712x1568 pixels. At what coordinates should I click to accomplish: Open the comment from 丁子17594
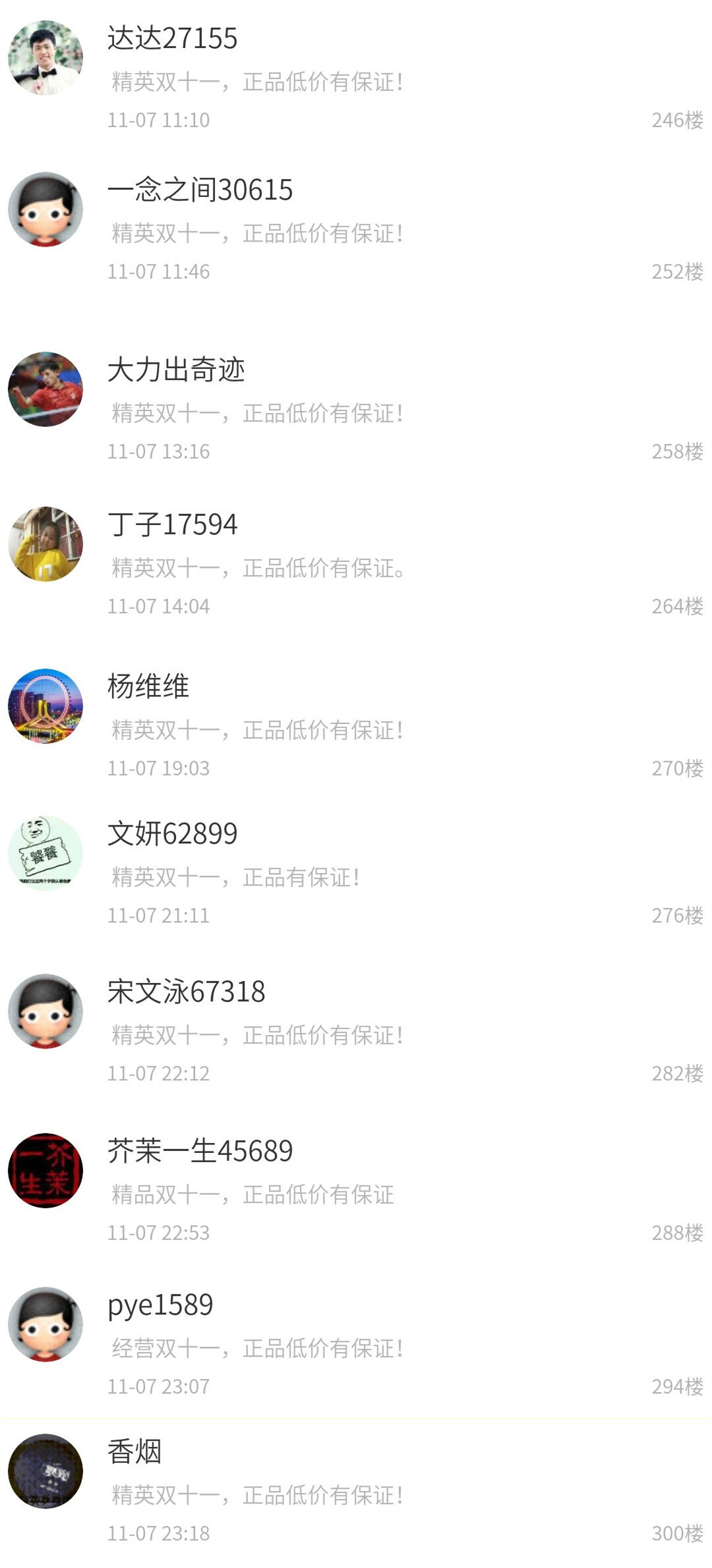click(x=356, y=563)
